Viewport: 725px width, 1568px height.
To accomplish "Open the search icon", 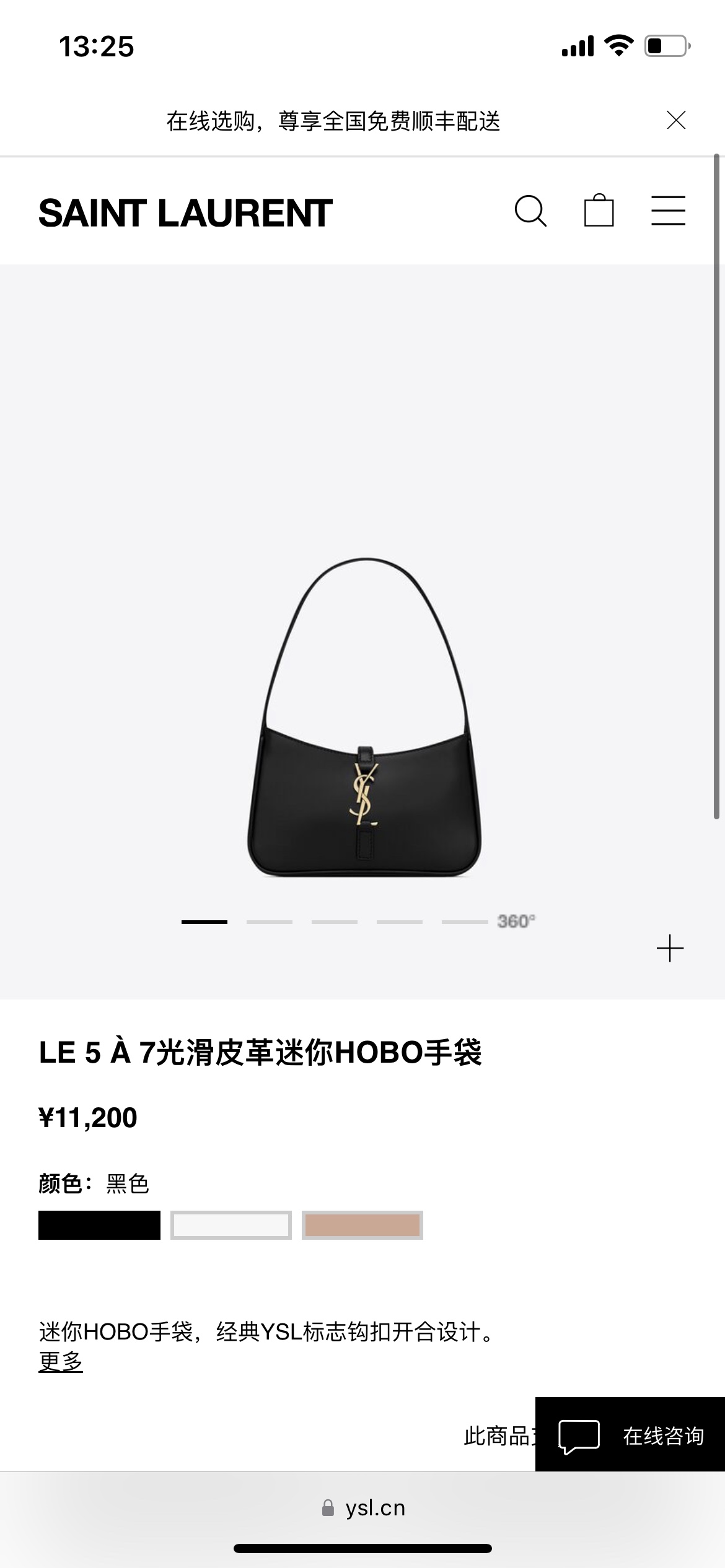I will pyautogui.click(x=530, y=212).
